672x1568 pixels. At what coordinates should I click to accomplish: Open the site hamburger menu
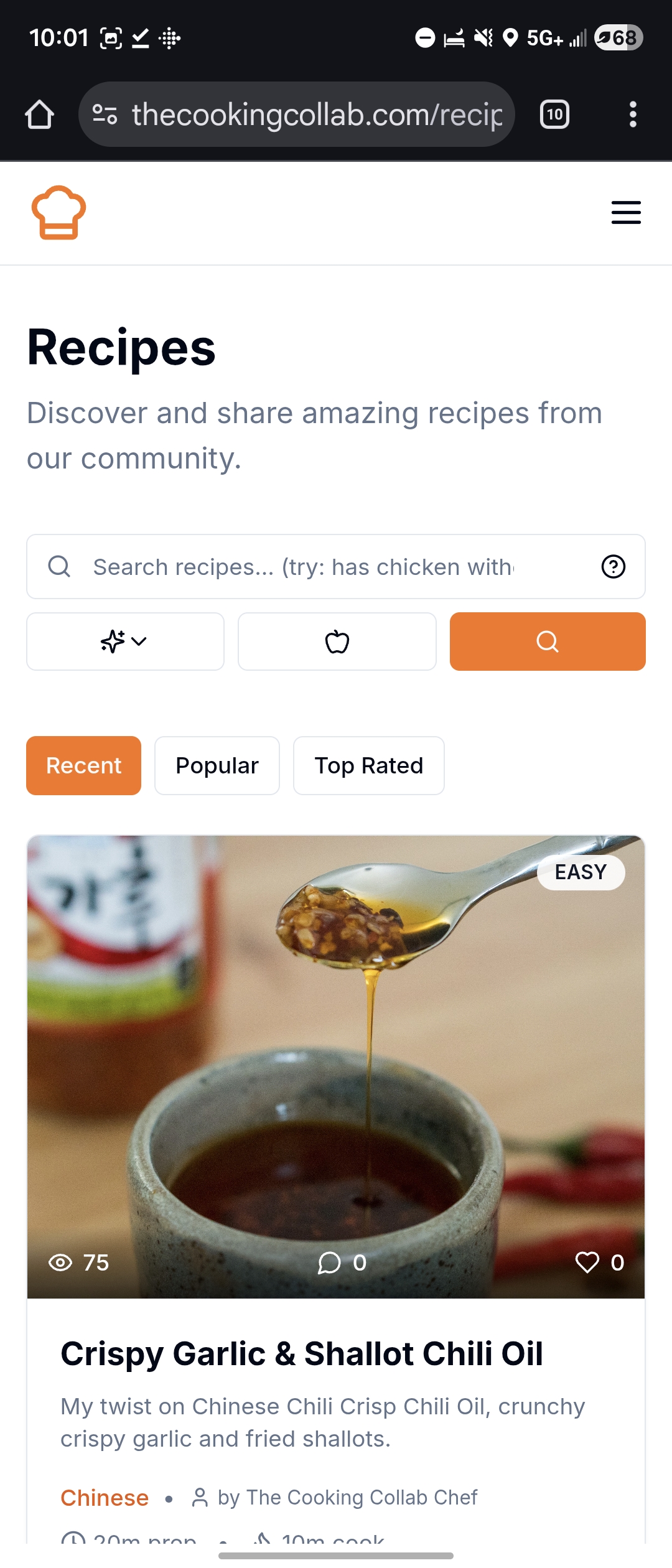click(x=626, y=213)
